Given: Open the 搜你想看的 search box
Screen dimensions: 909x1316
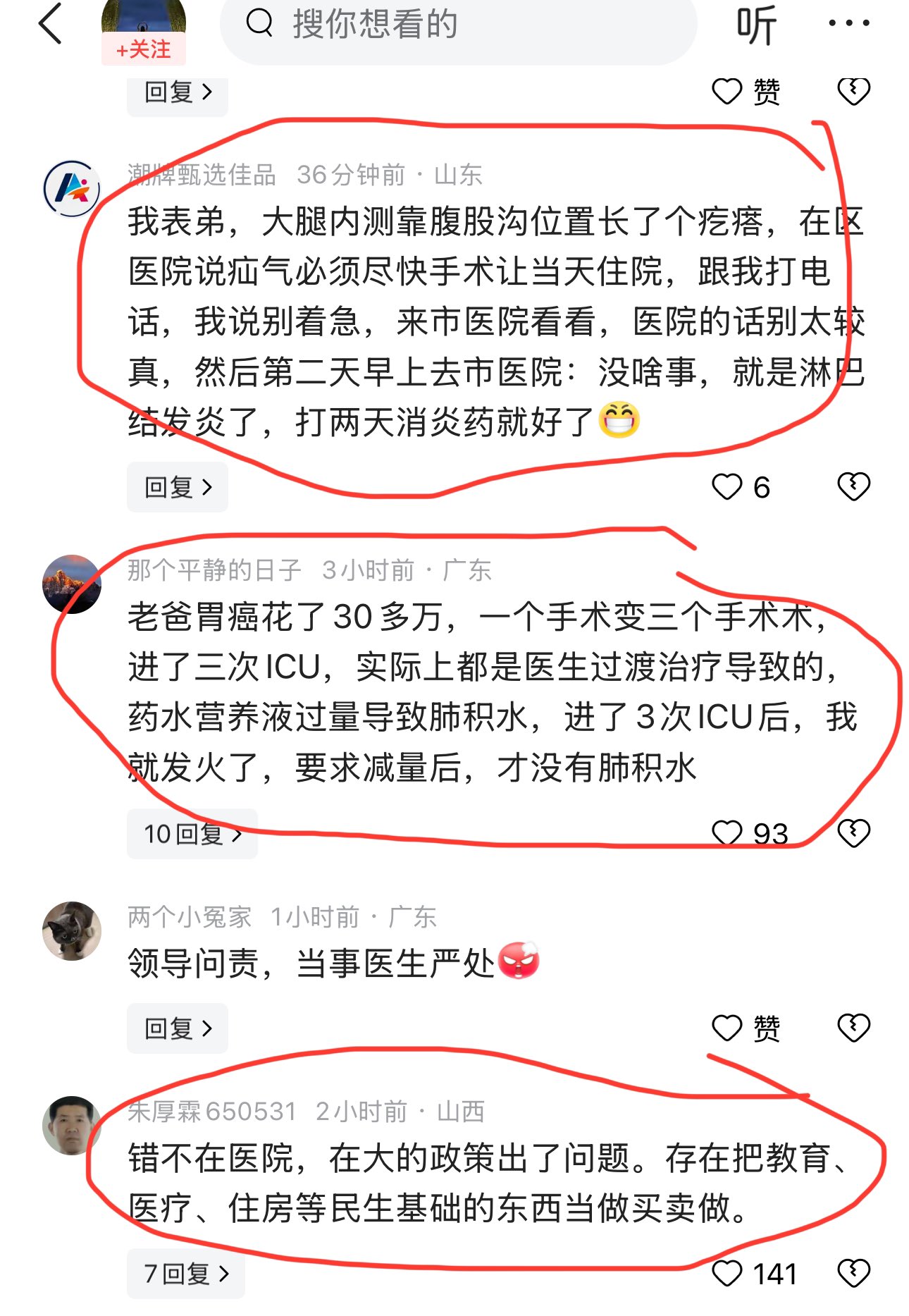Looking at the screenshot, I should pos(458,25).
